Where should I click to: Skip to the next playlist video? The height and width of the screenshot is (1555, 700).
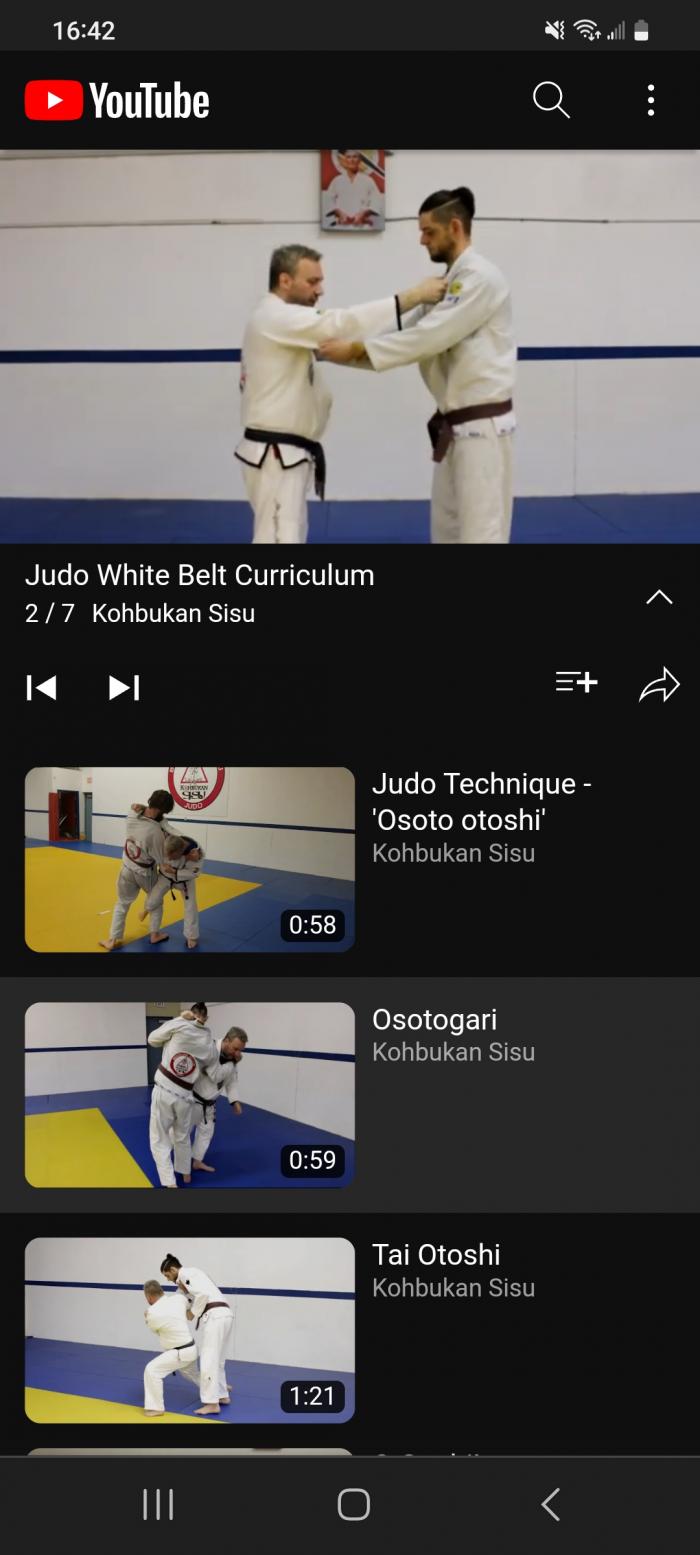tap(124, 687)
